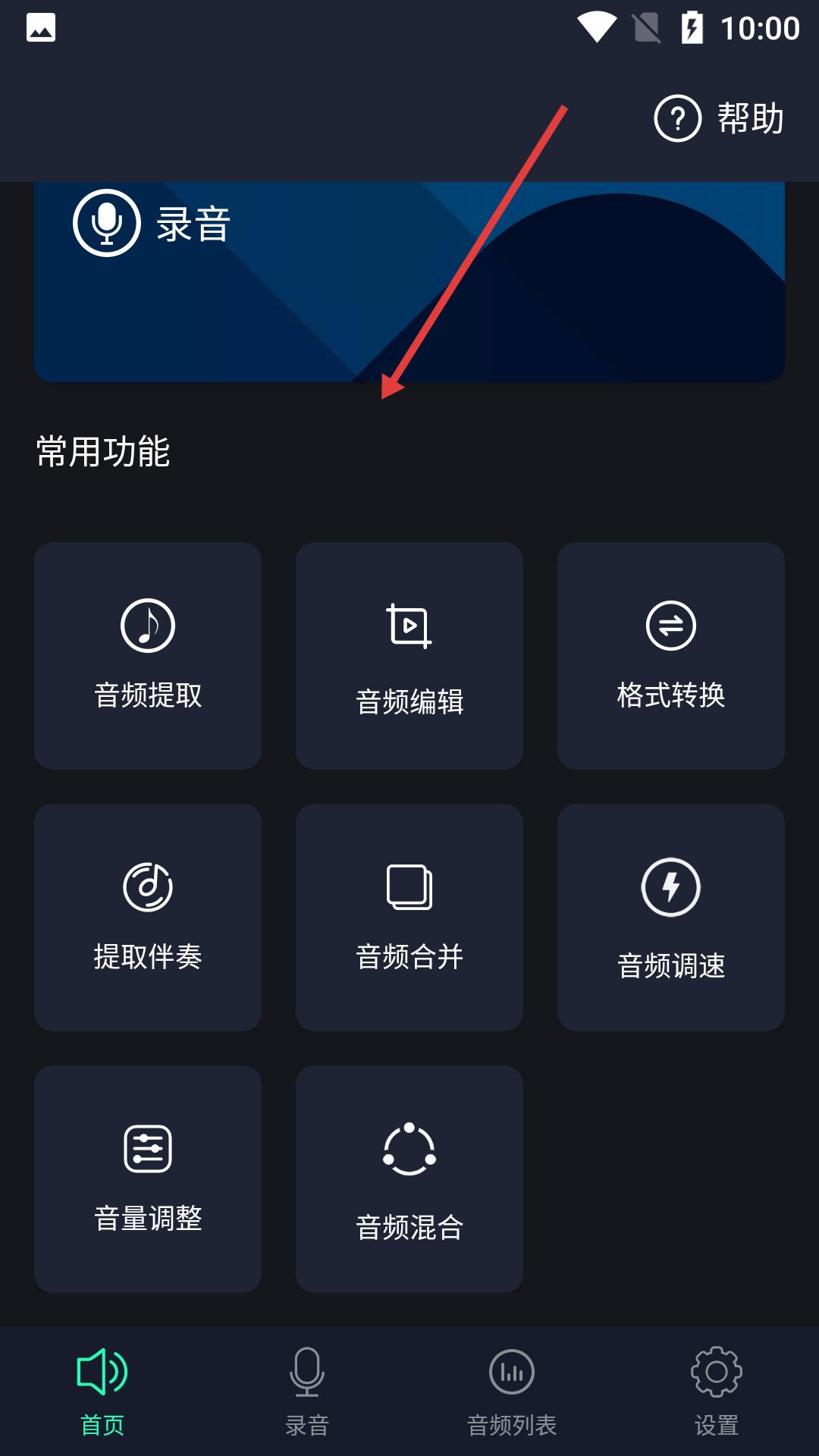Open the 设置 settings tab

[716, 1392]
